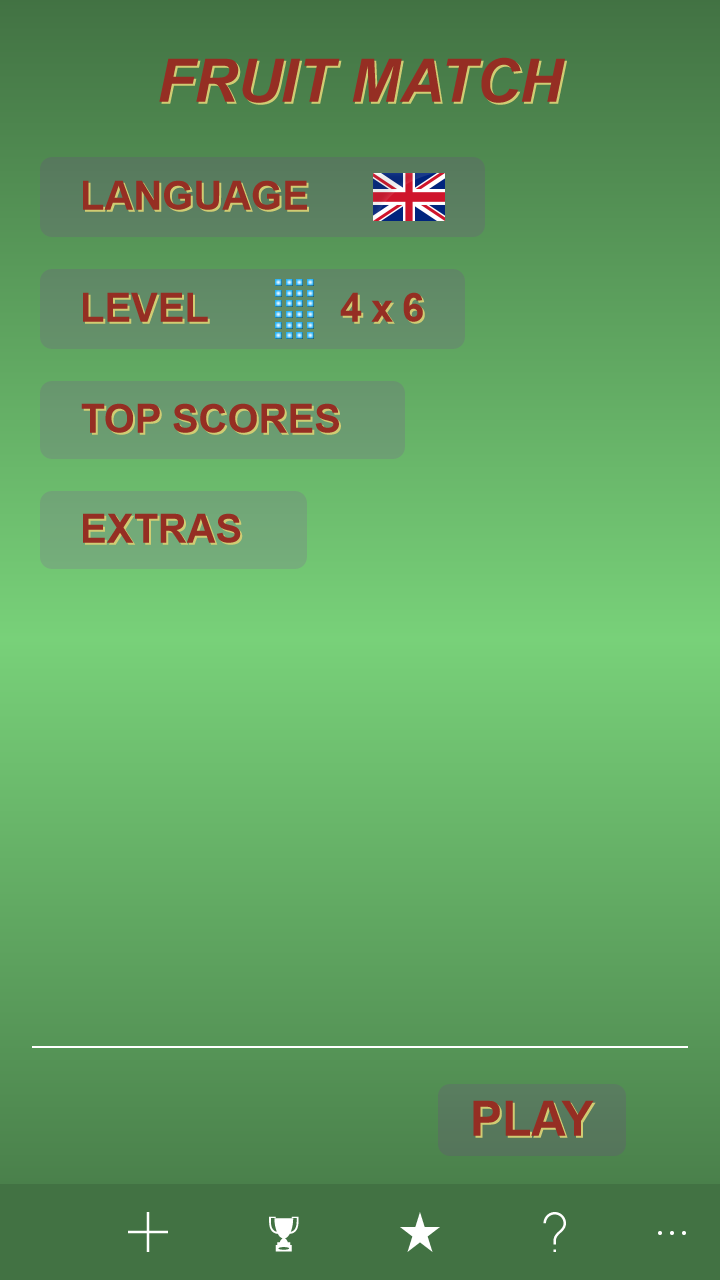Open the Top Scores list
The width and height of the screenshot is (720, 1280).
click(x=222, y=420)
